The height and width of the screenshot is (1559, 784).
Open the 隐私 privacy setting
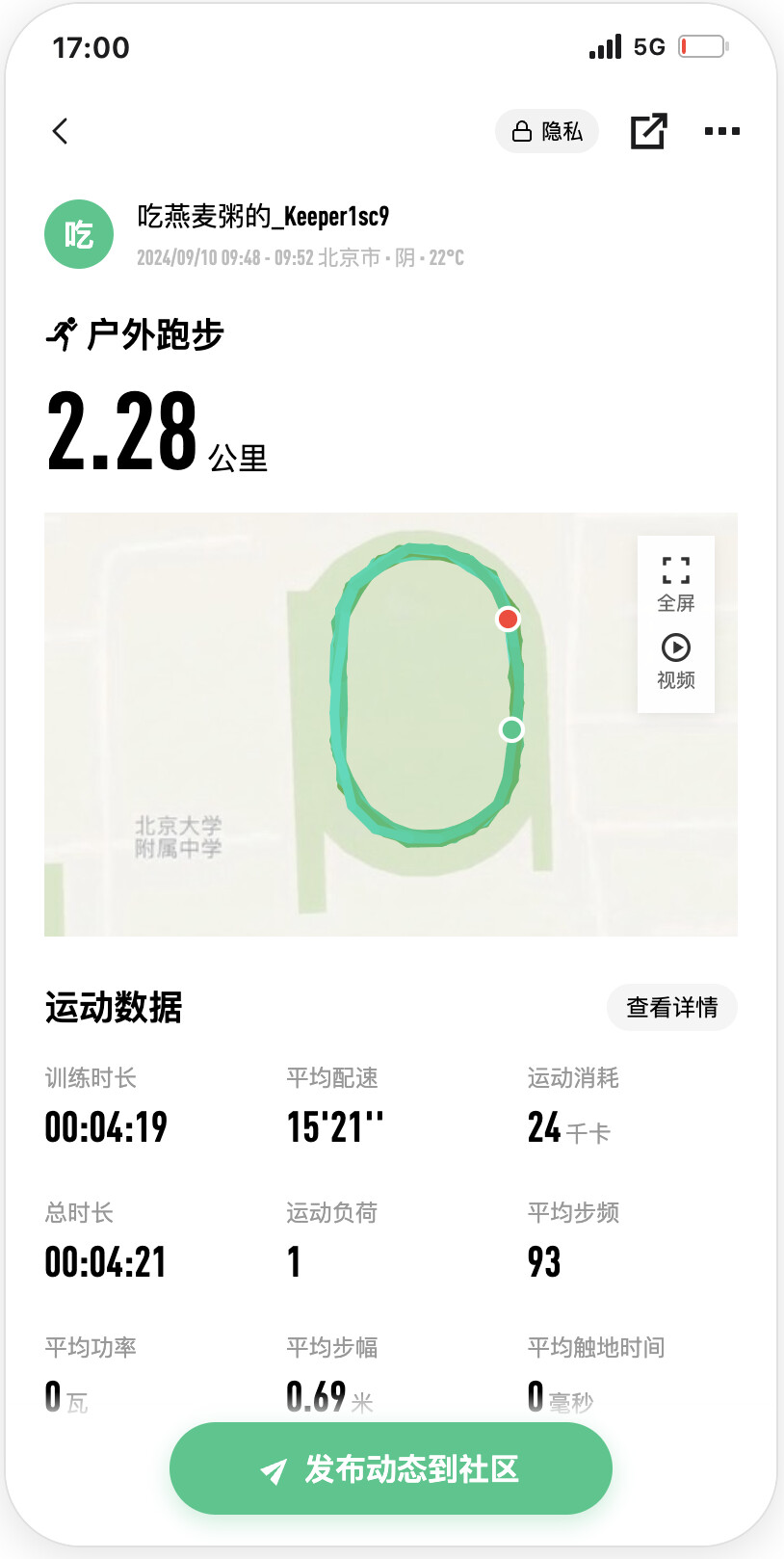(x=547, y=131)
